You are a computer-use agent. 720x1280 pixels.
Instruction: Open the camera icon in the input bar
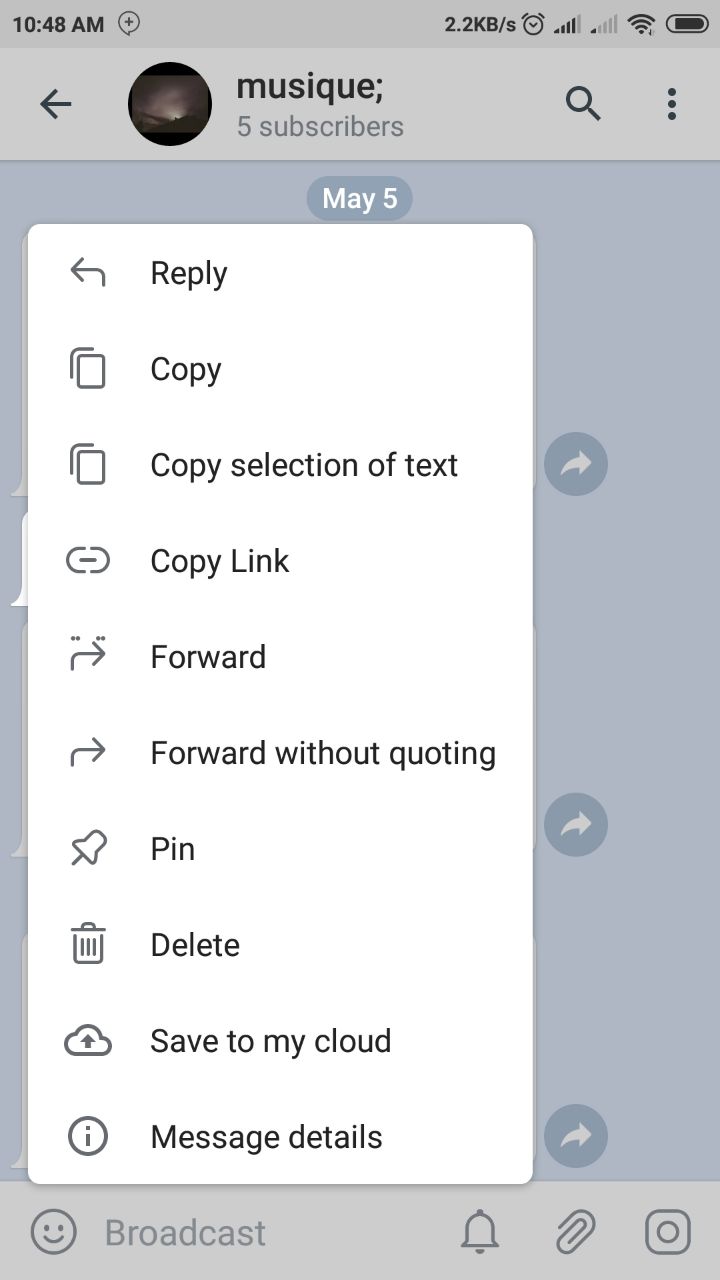(667, 1232)
